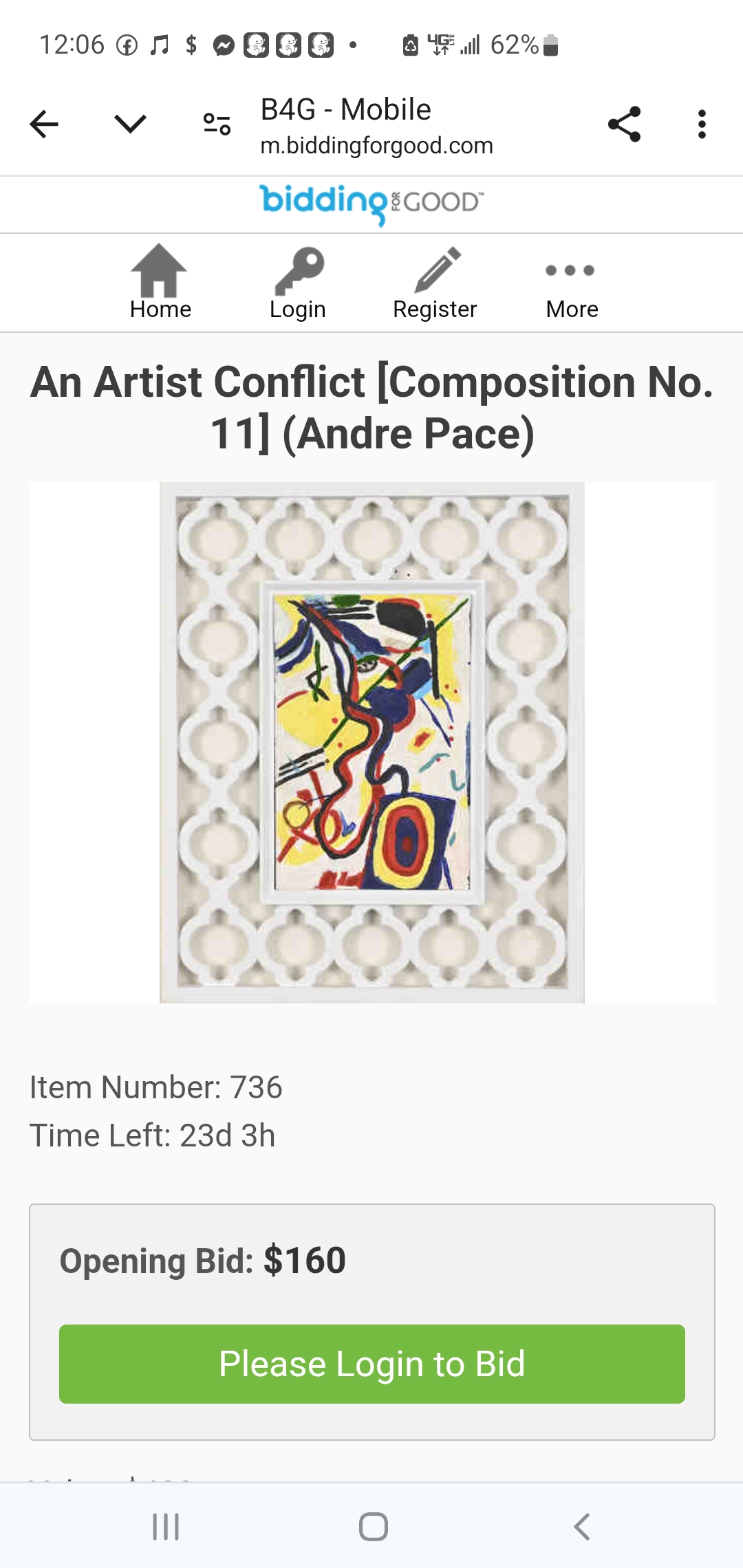Minimize the browser tab with the chevron
This screenshot has width=743, height=1568.
(x=130, y=124)
